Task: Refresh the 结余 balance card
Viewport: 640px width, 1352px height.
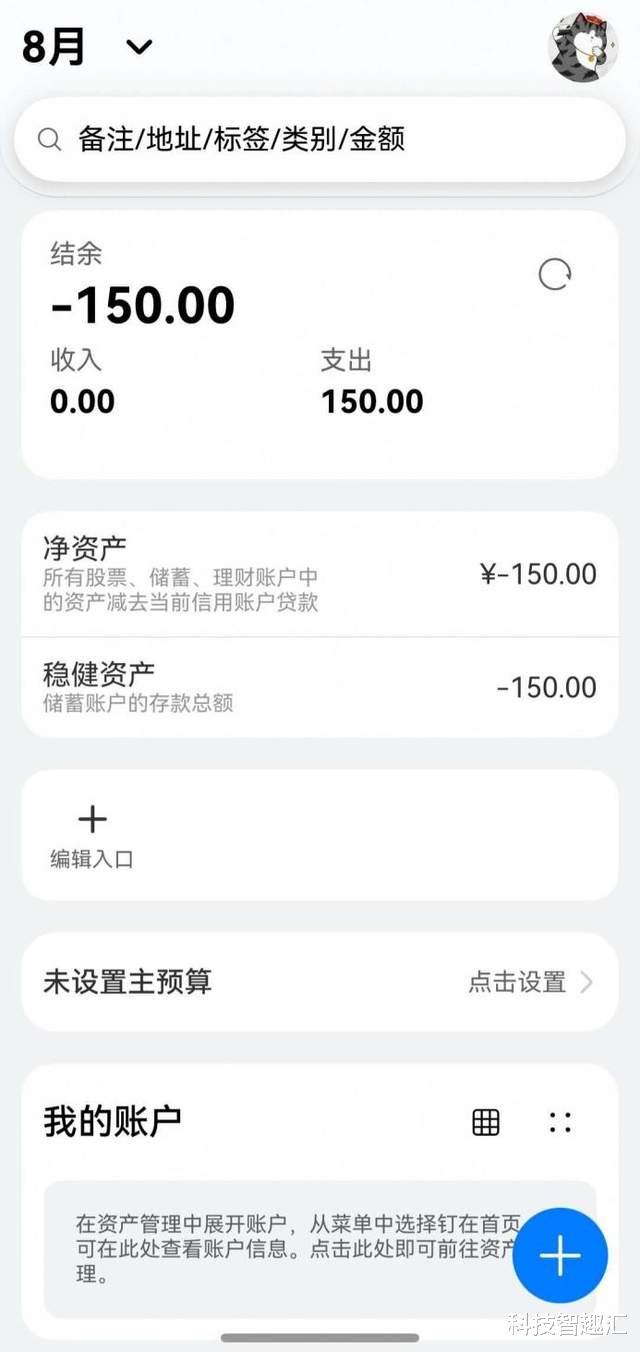Action: pos(555,274)
